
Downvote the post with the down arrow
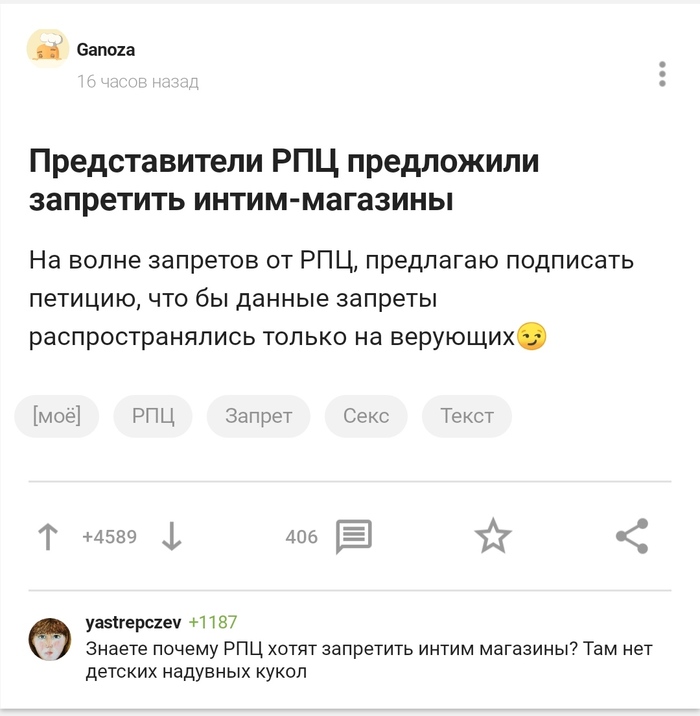click(x=172, y=537)
